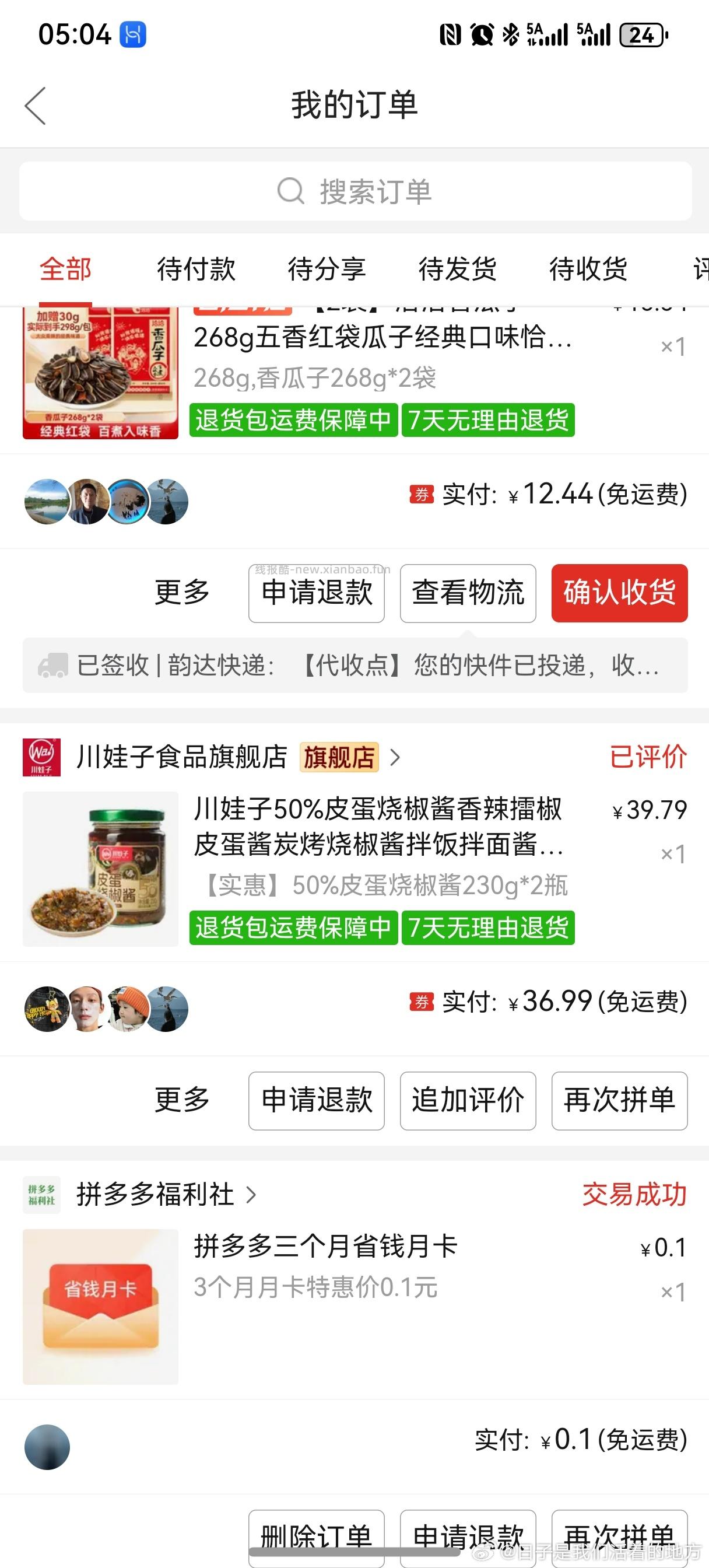This screenshot has width=709, height=1568.
Task: Open the 皮蛋烧椒酱 product thumbnail
Action: point(100,871)
